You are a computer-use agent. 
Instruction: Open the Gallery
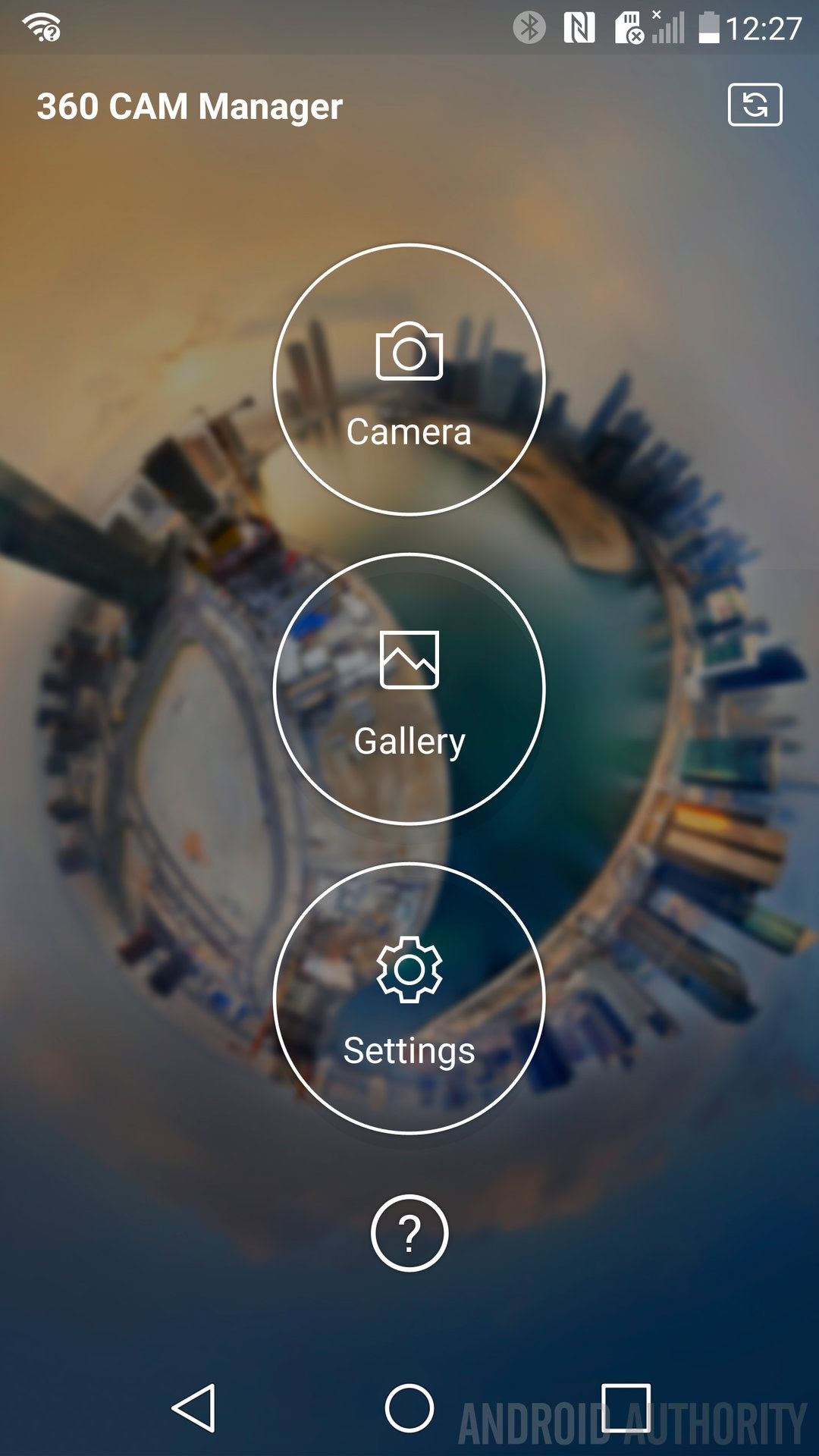click(x=409, y=689)
